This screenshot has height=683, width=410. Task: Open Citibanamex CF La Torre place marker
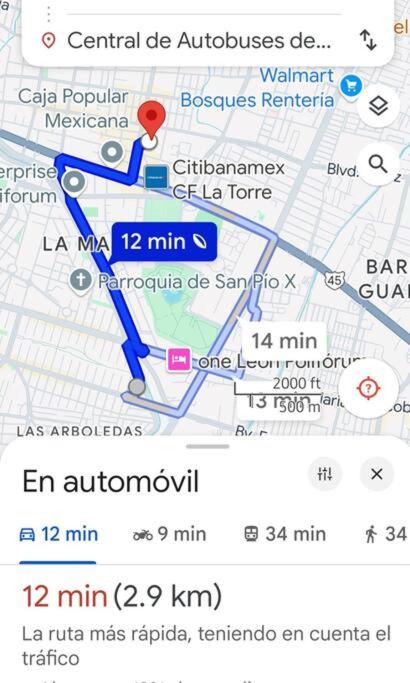point(156,177)
